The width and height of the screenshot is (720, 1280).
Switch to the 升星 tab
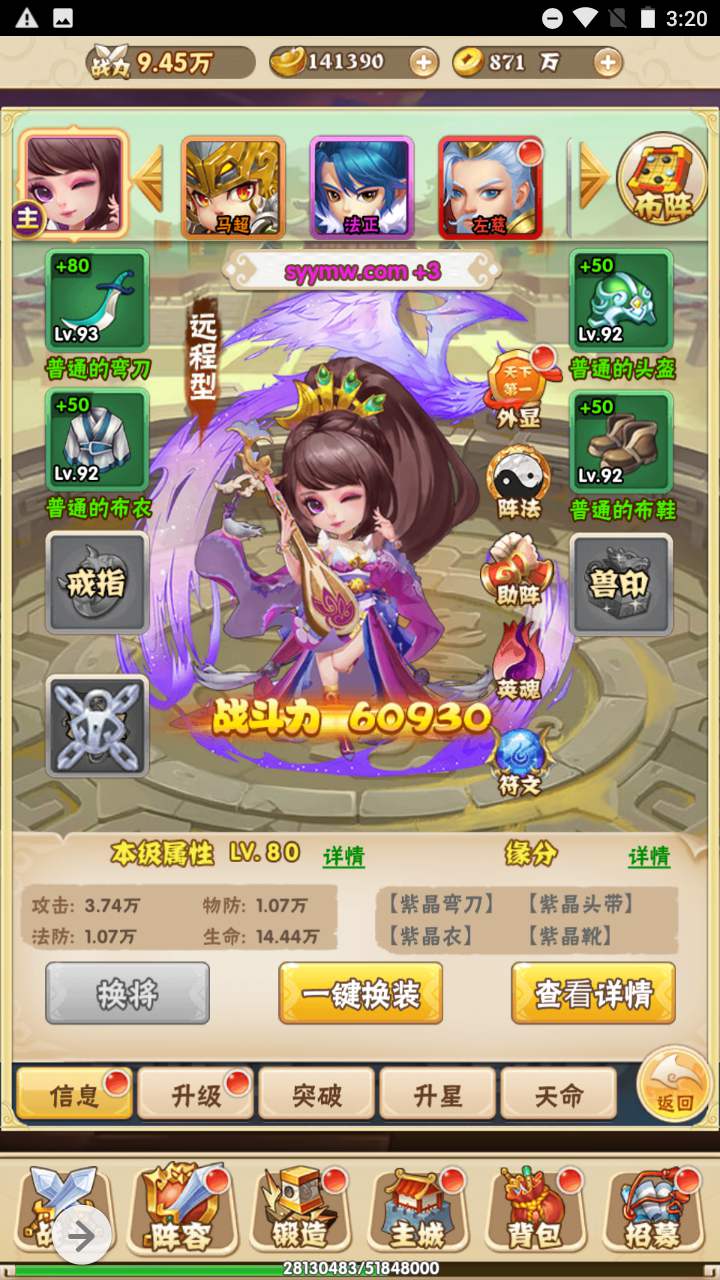point(438,1094)
